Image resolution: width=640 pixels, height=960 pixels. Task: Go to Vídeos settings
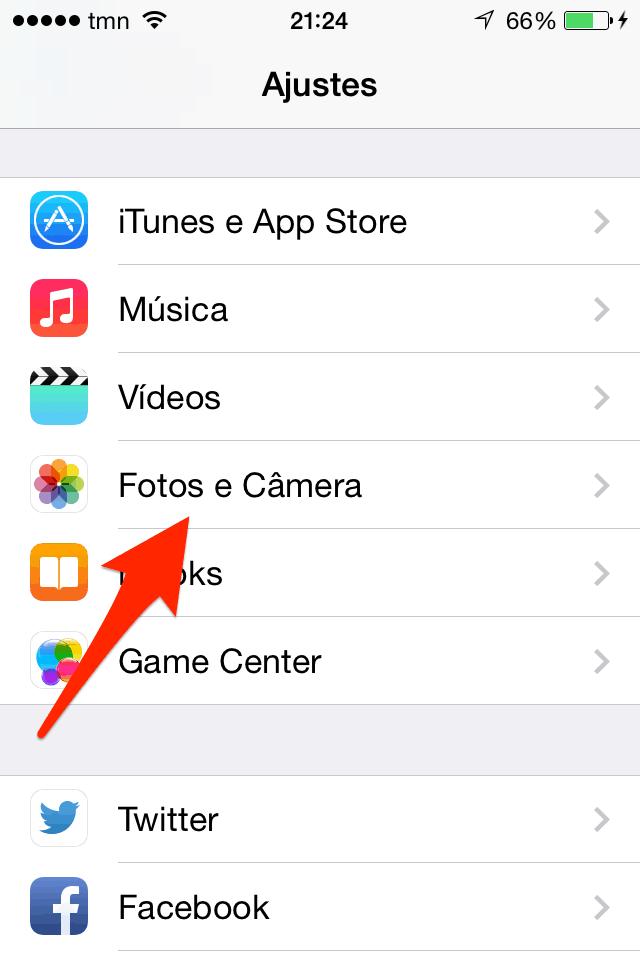click(320, 397)
